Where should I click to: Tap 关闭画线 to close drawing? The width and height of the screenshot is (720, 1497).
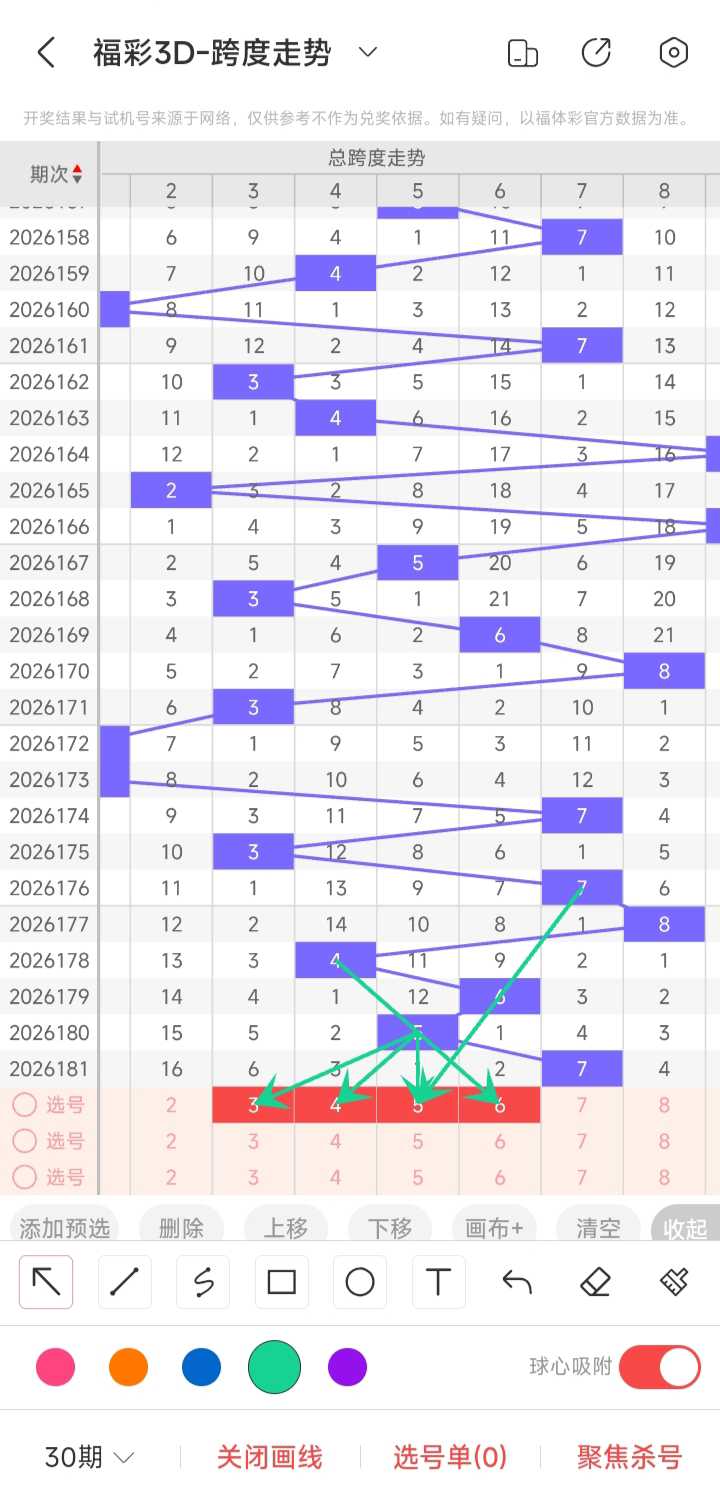270,1457
